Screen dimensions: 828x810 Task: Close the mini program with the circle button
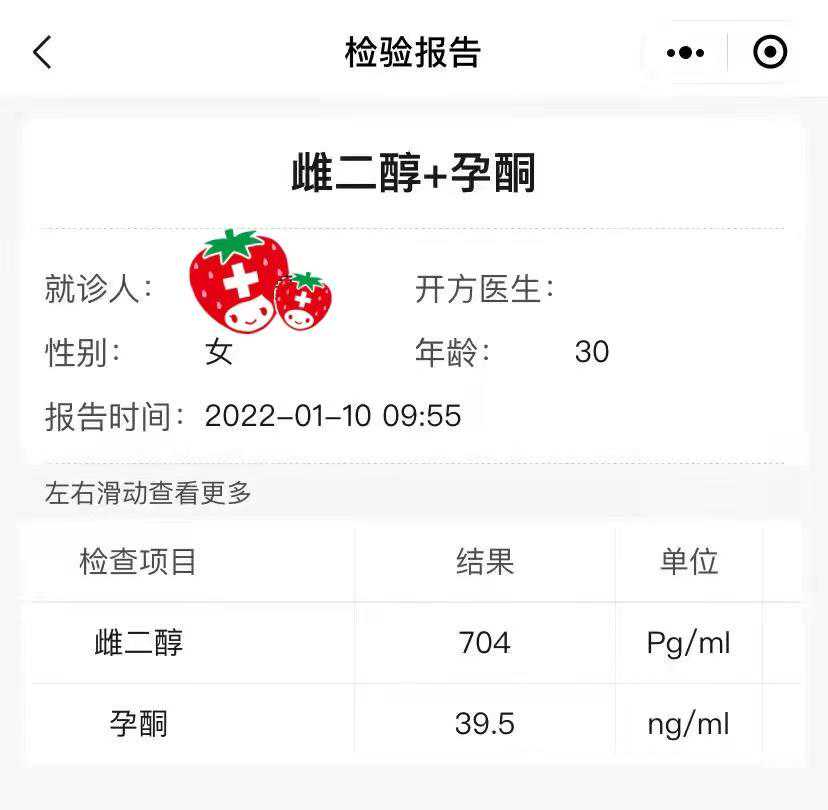click(769, 53)
